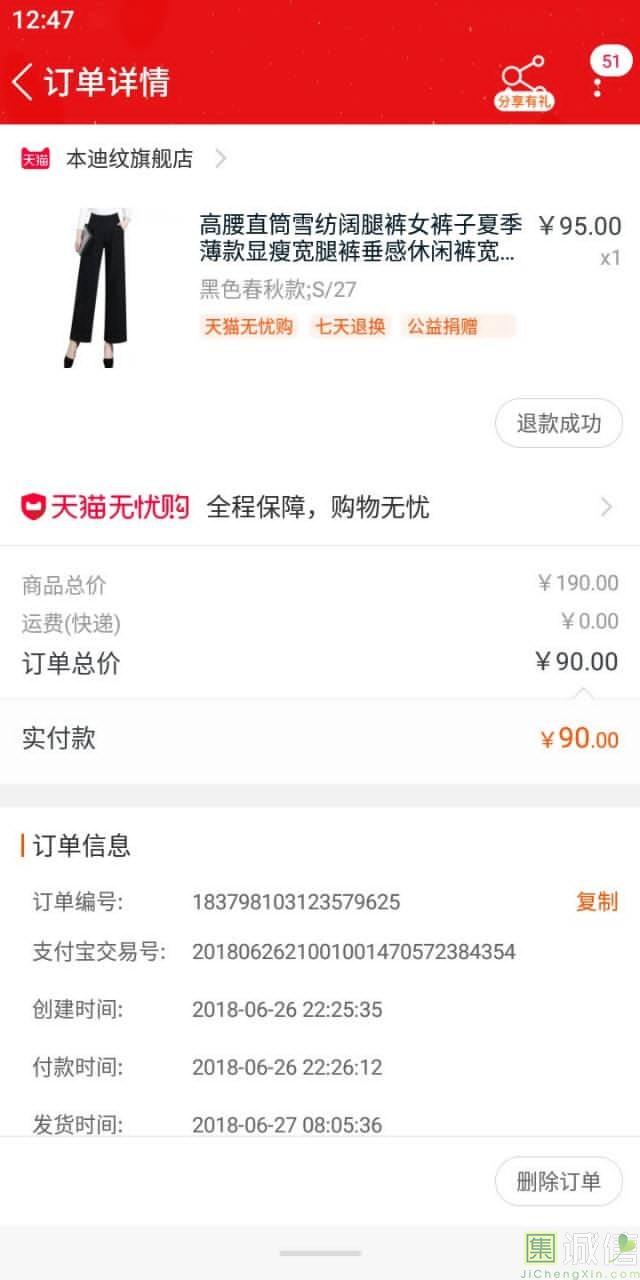
Task: Copy the order number with 复制
Action: click(x=596, y=902)
